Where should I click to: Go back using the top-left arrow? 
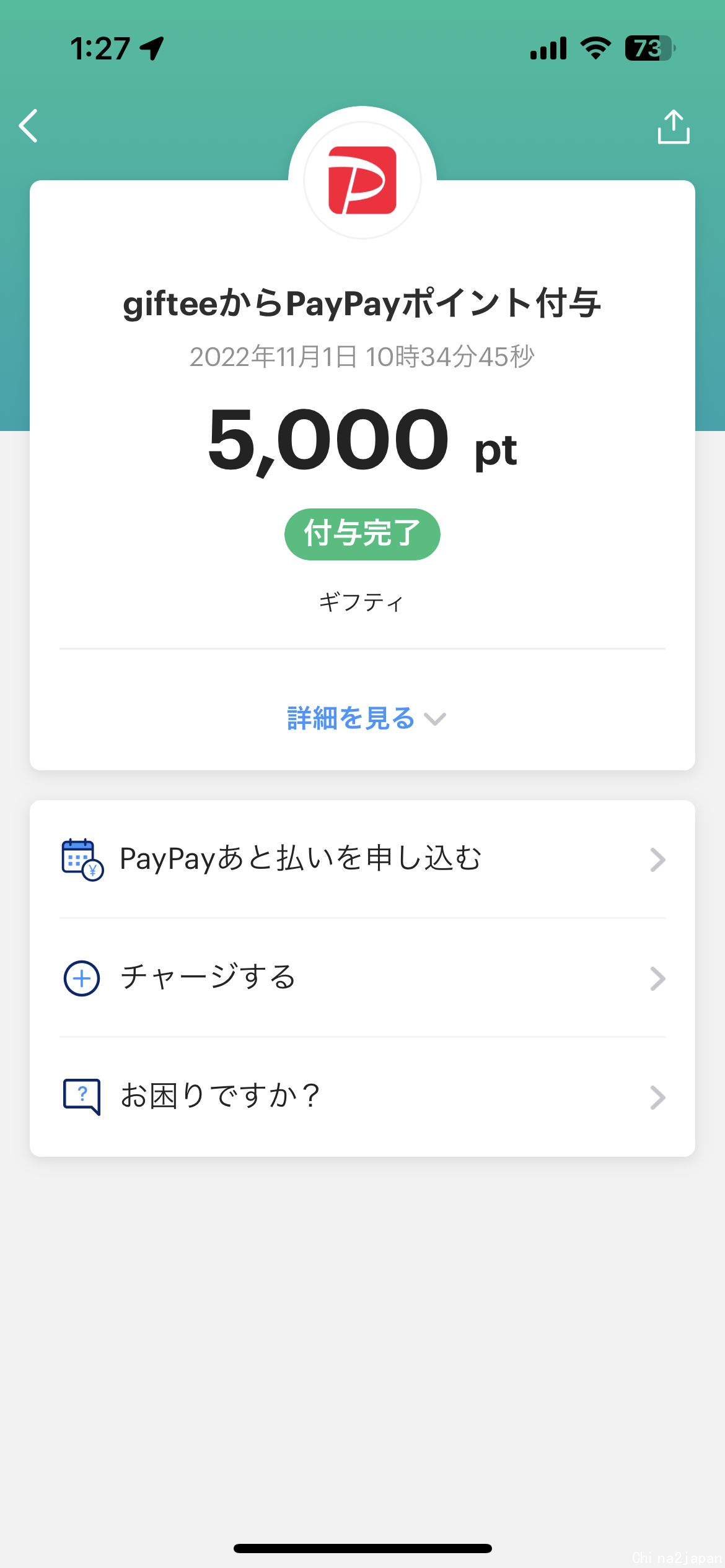[29, 126]
